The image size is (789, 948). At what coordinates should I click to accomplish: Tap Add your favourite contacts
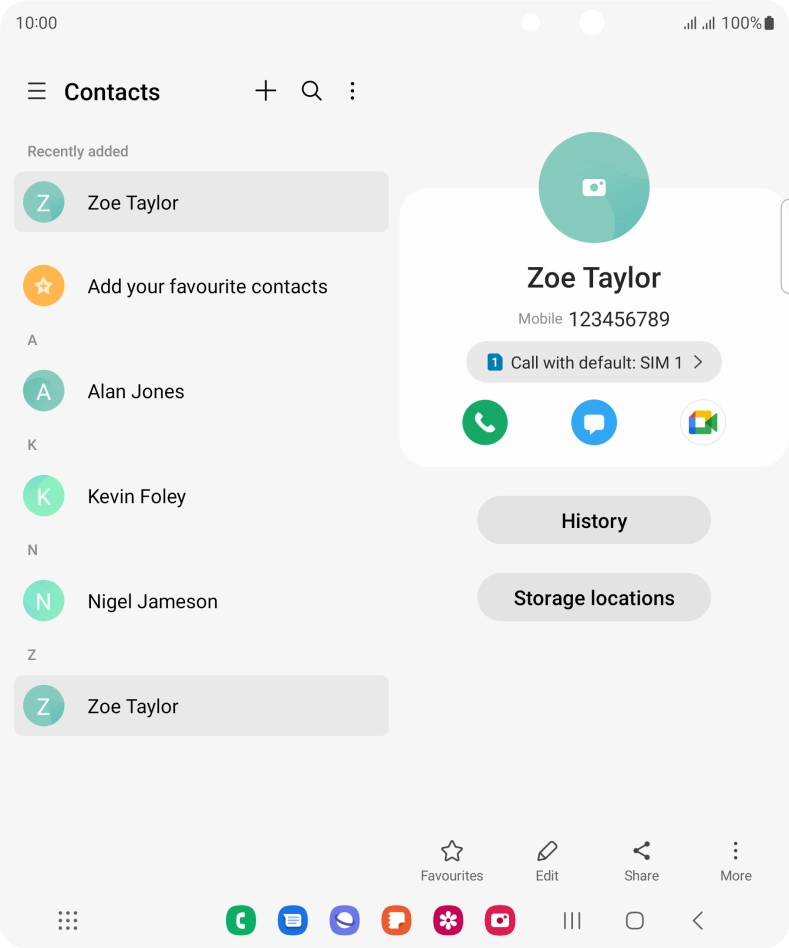pyautogui.click(x=207, y=287)
